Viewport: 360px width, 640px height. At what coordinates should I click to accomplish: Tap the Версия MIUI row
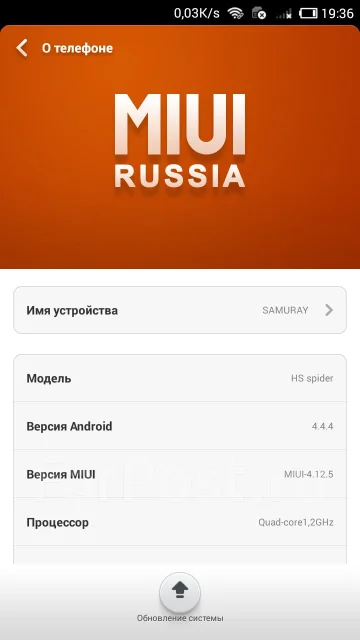coord(180,474)
